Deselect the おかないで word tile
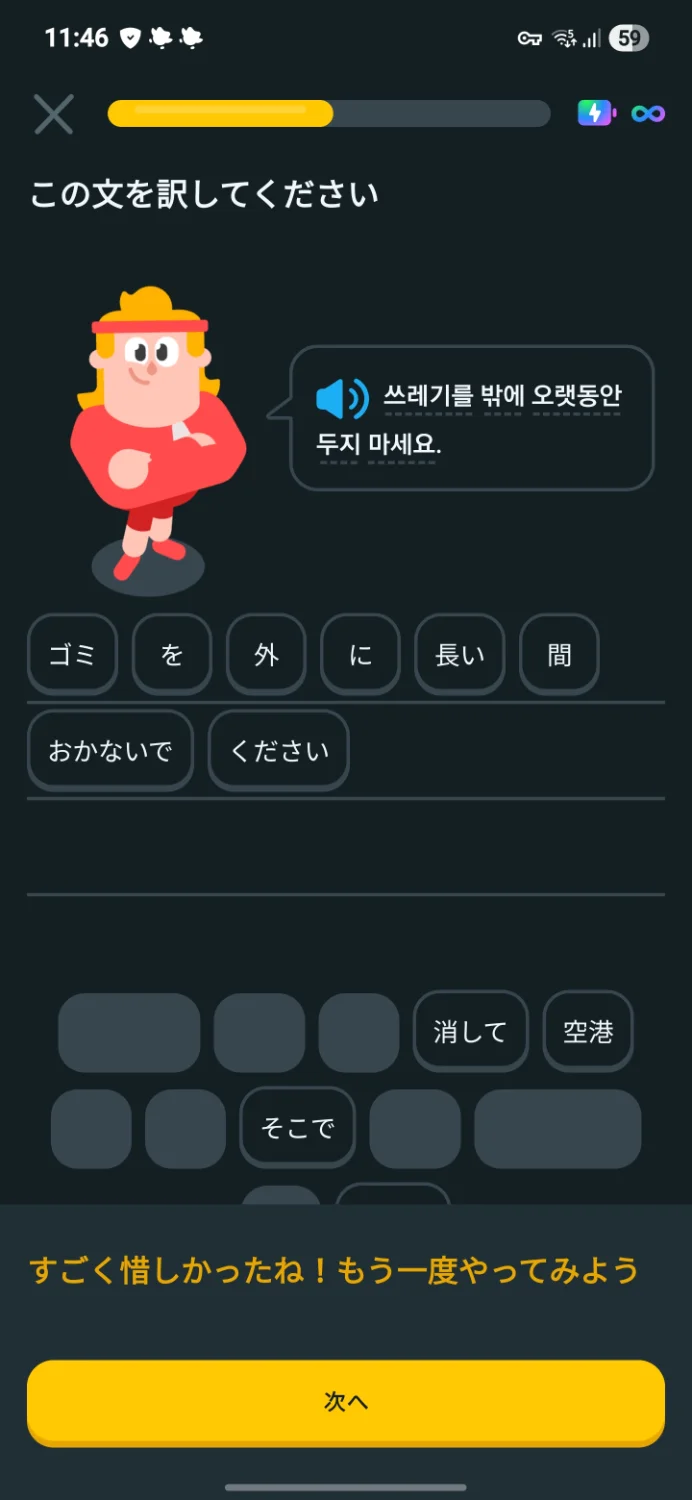The height and width of the screenshot is (1500, 692). click(110, 751)
